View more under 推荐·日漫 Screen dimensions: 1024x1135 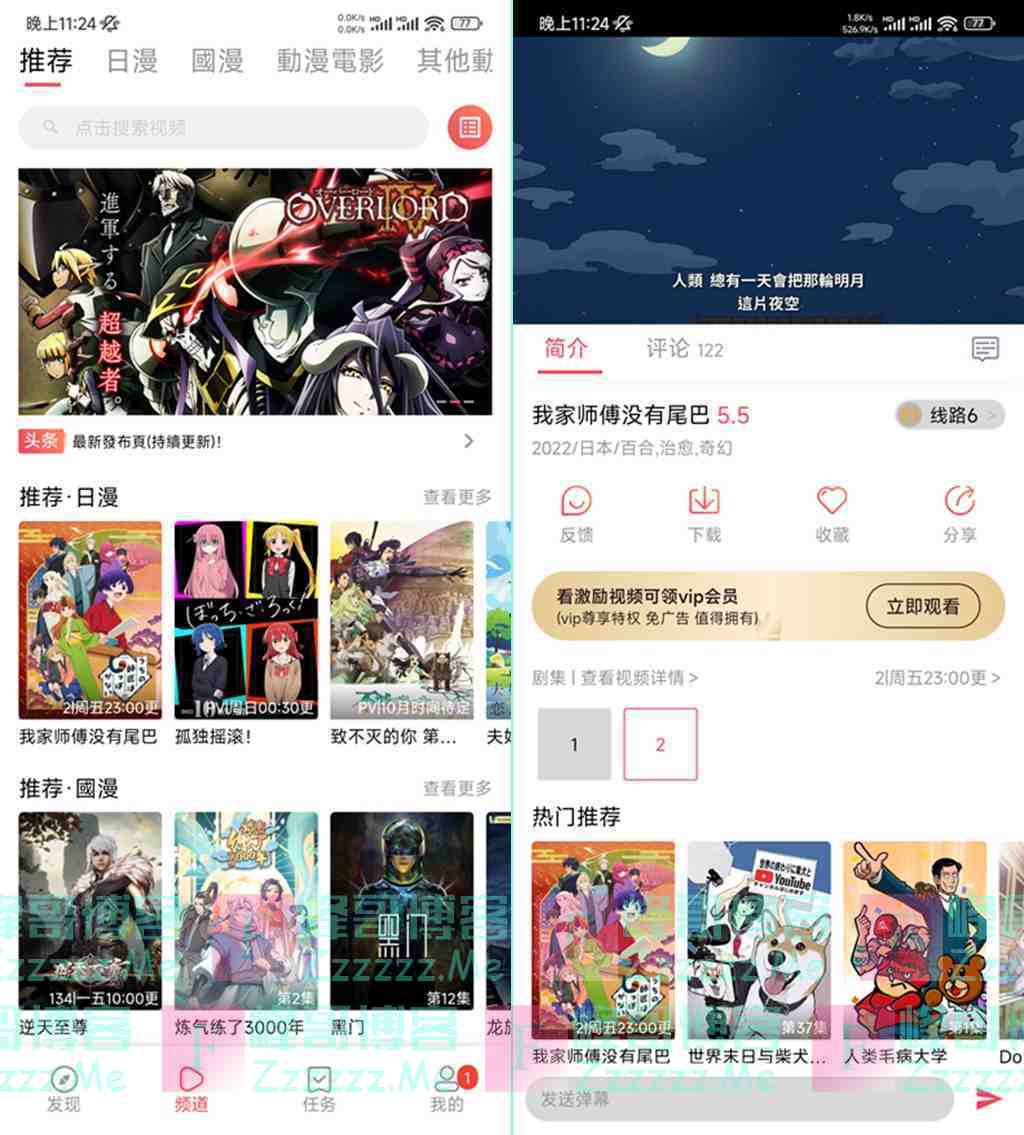[457, 498]
